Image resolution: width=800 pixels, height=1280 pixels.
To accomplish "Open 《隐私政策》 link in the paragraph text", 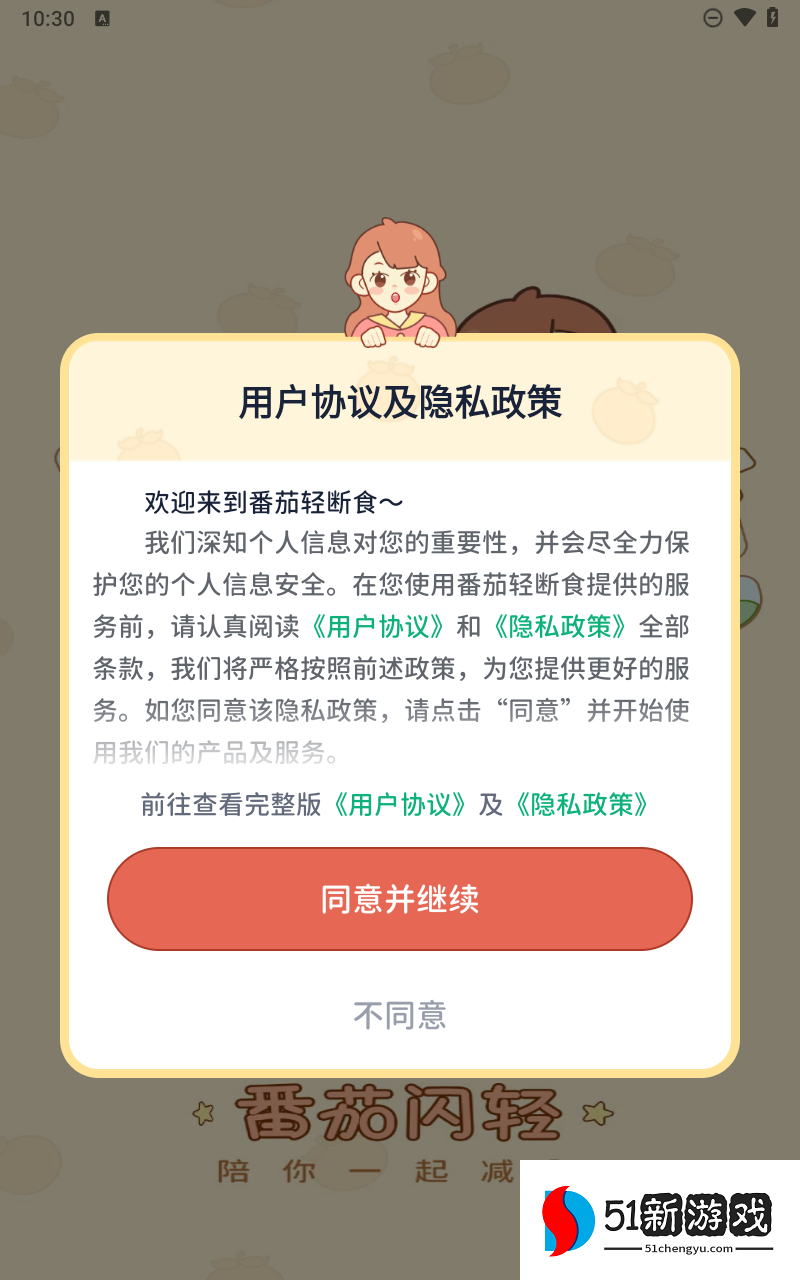I will pyautogui.click(x=560, y=627).
